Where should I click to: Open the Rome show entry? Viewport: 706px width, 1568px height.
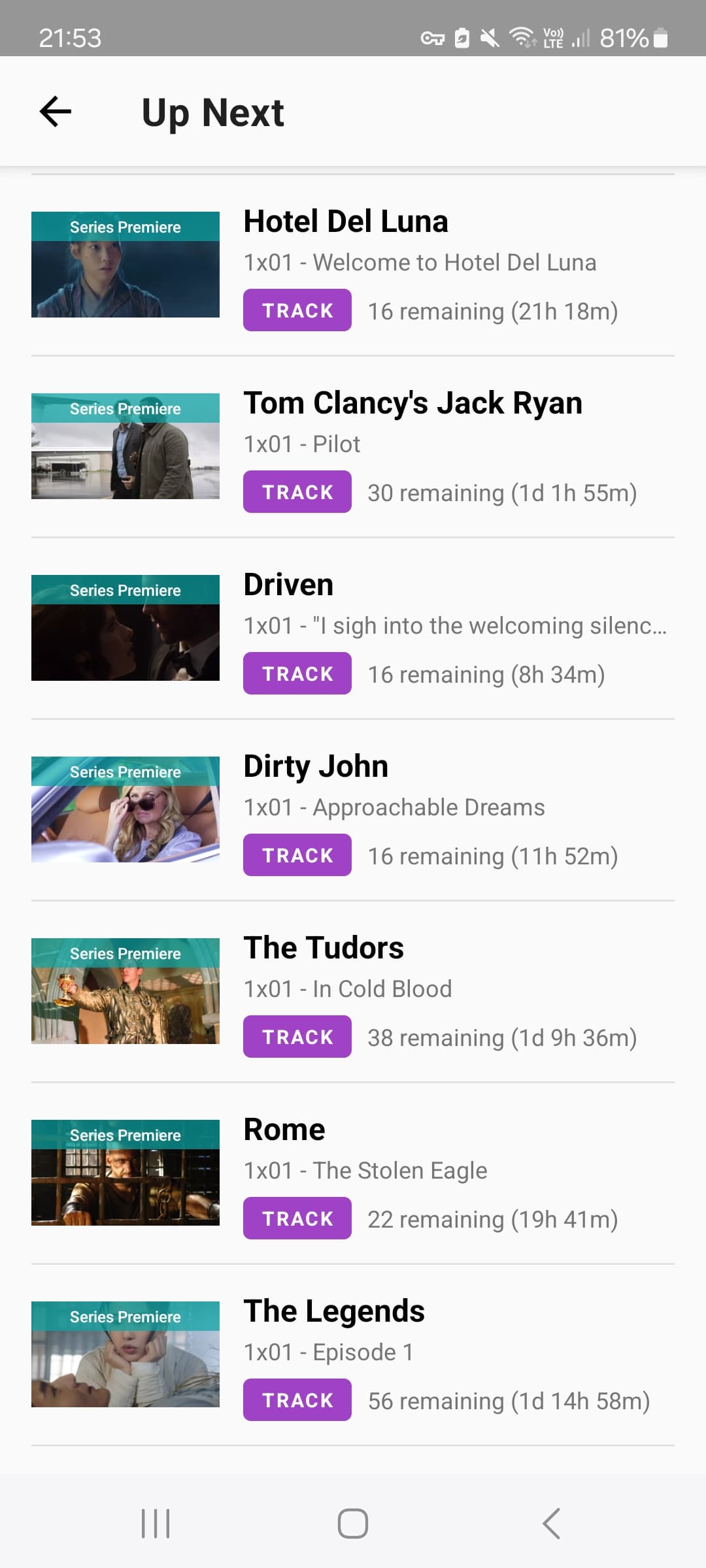pyautogui.click(x=284, y=1130)
